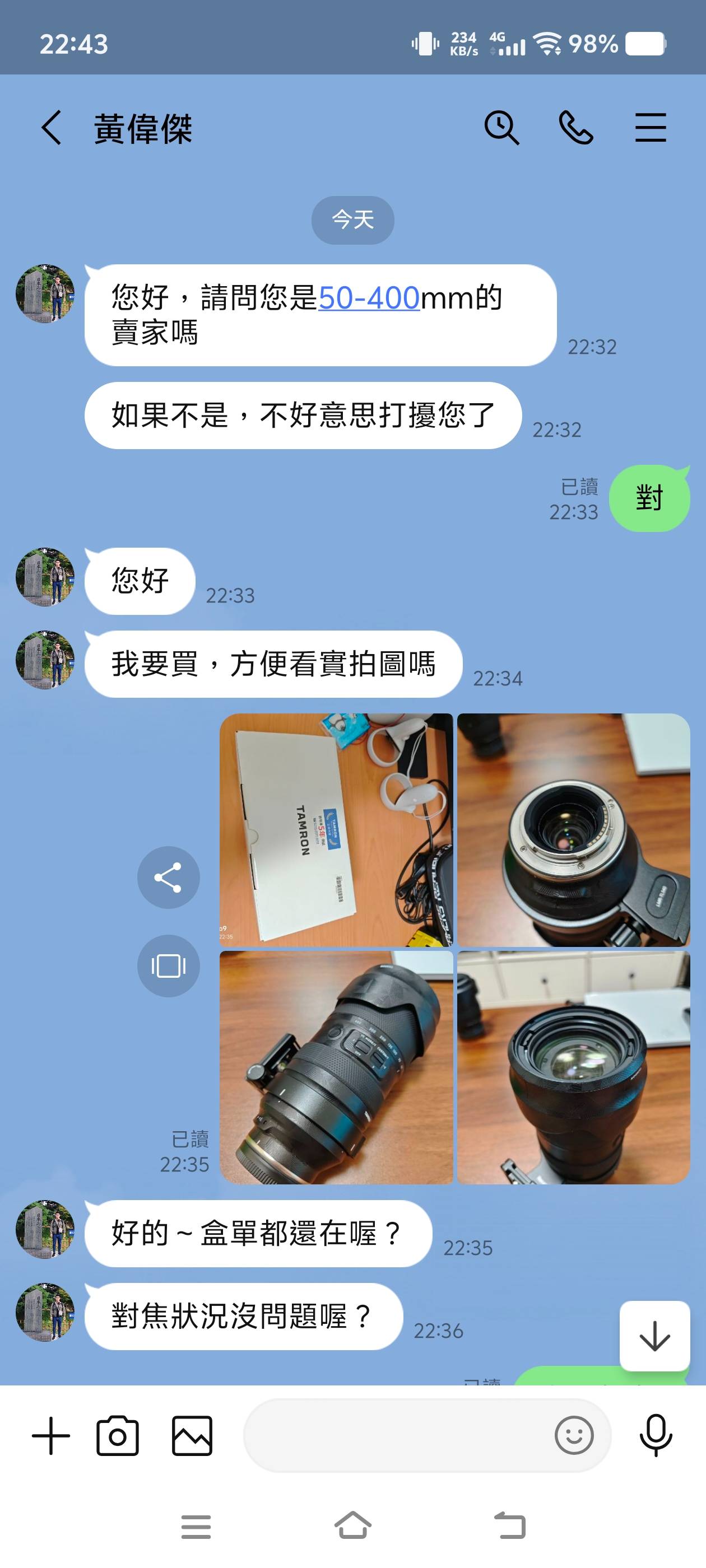
Task: Go back from the chat with 黃偉傑
Action: (52, 128)
